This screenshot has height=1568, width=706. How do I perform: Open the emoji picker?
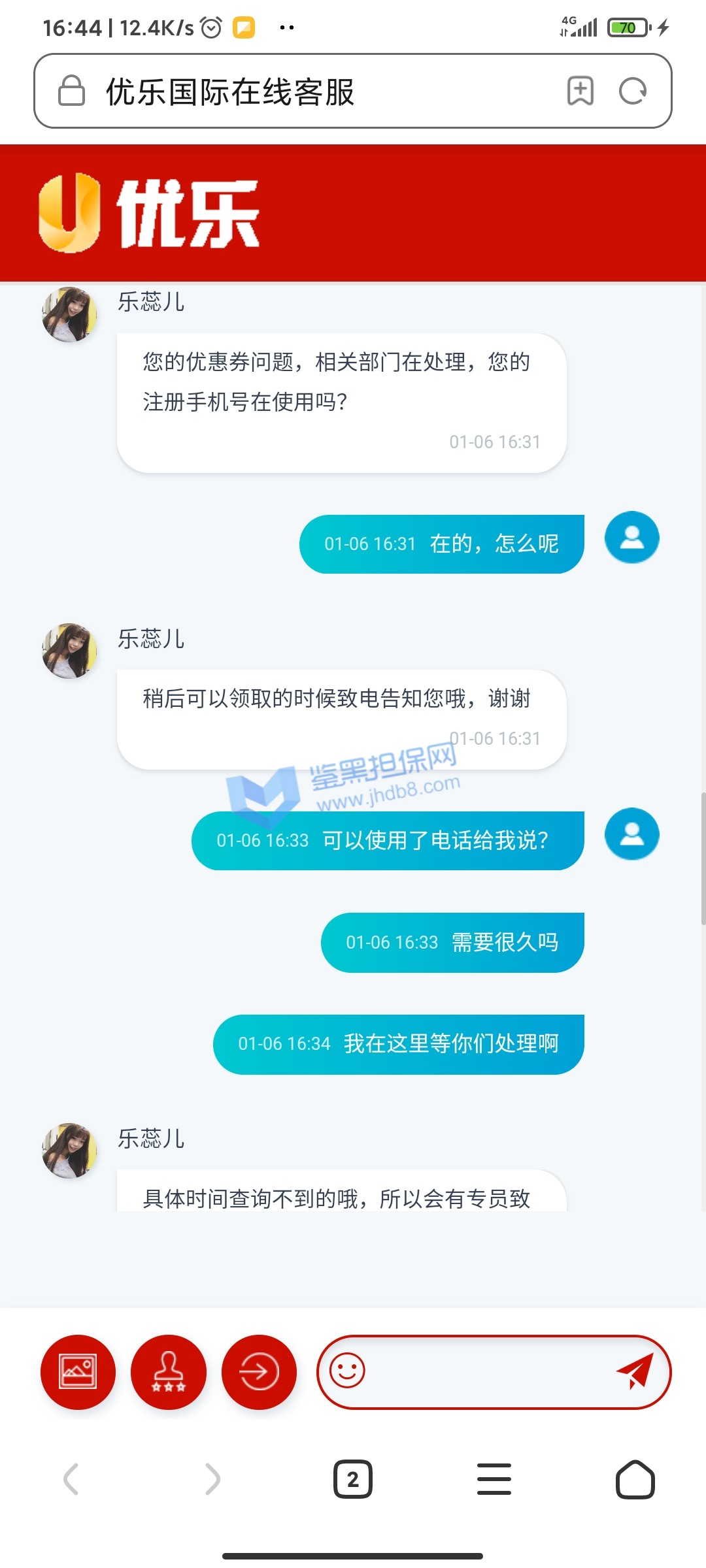click(x=347, y=1370)
